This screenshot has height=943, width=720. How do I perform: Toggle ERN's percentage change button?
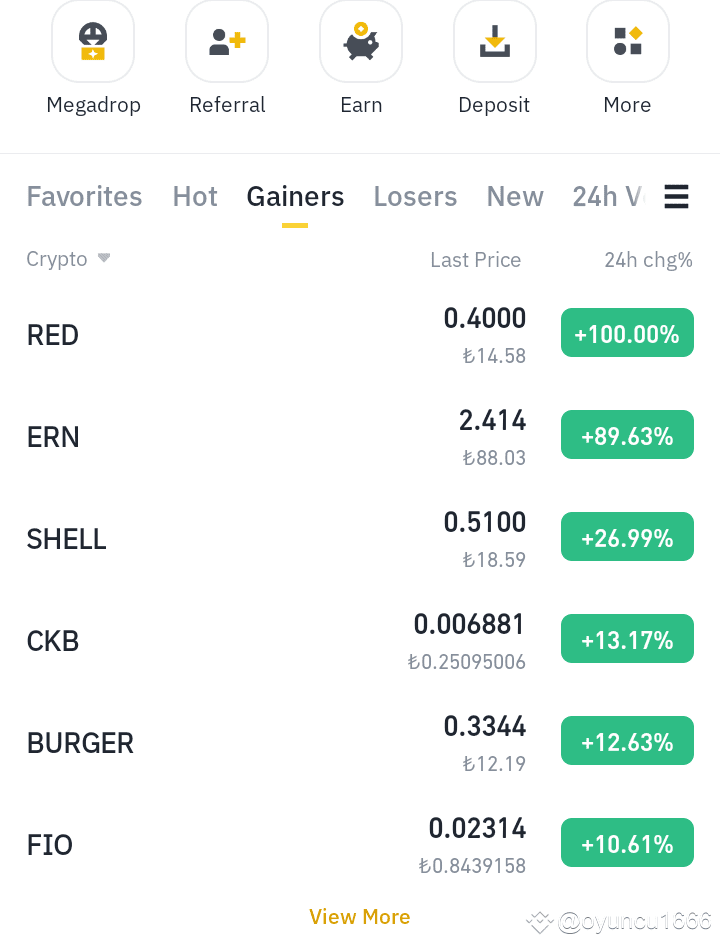(x=627, y=434)
